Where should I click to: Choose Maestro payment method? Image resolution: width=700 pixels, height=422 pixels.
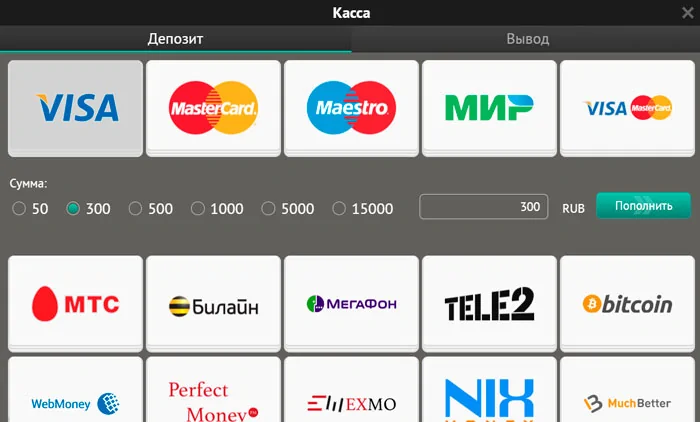click(351, 107)
